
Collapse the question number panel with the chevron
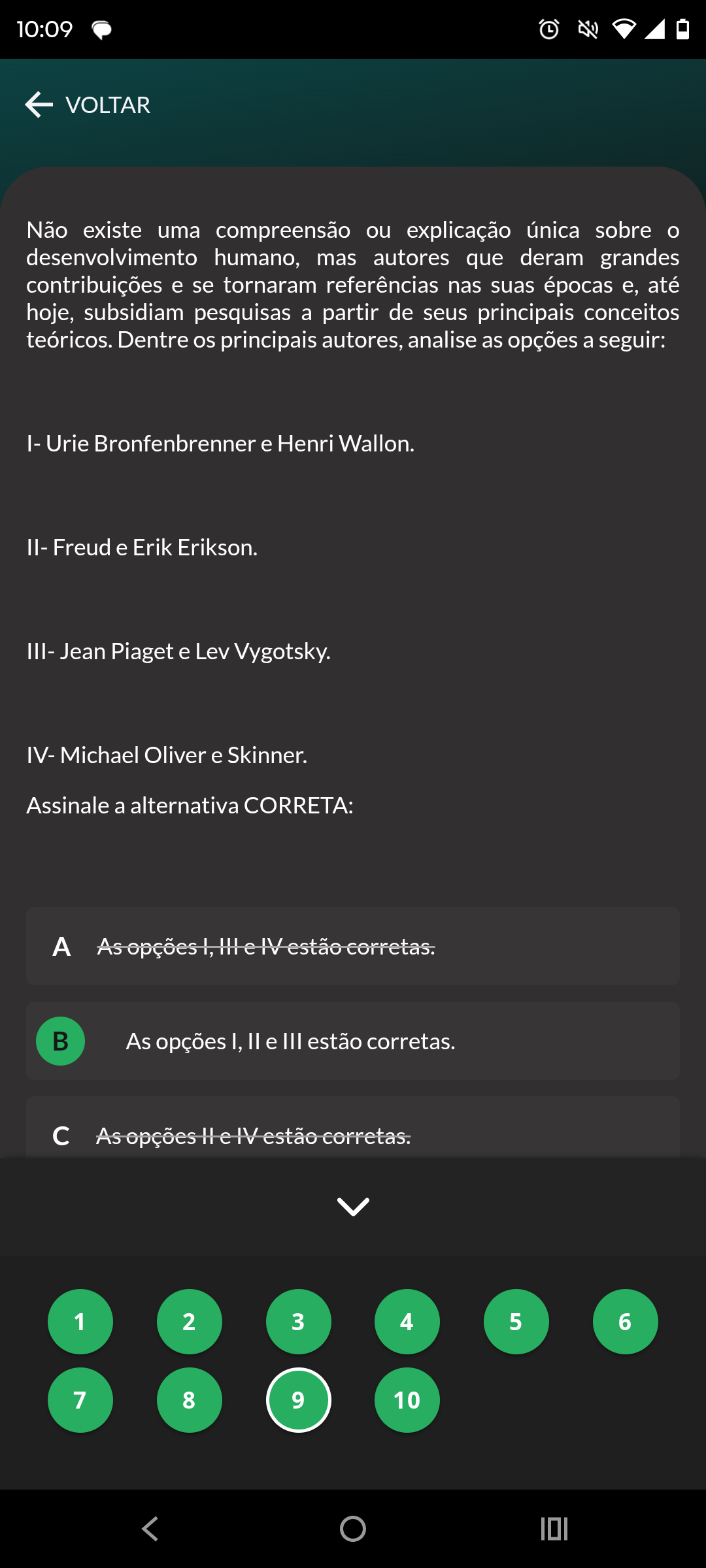pos(353,1207)
